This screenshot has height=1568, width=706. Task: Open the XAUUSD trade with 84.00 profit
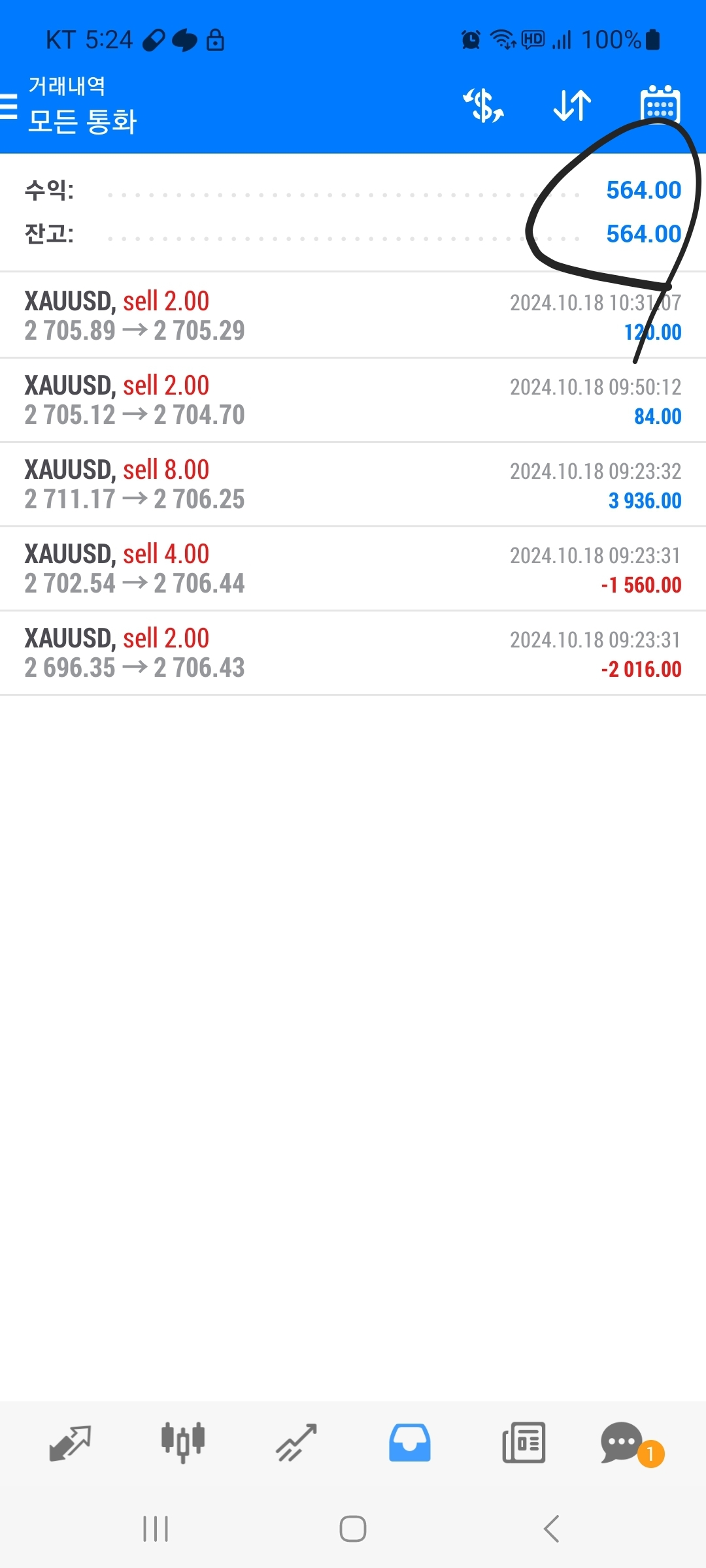tap(353, 400)
